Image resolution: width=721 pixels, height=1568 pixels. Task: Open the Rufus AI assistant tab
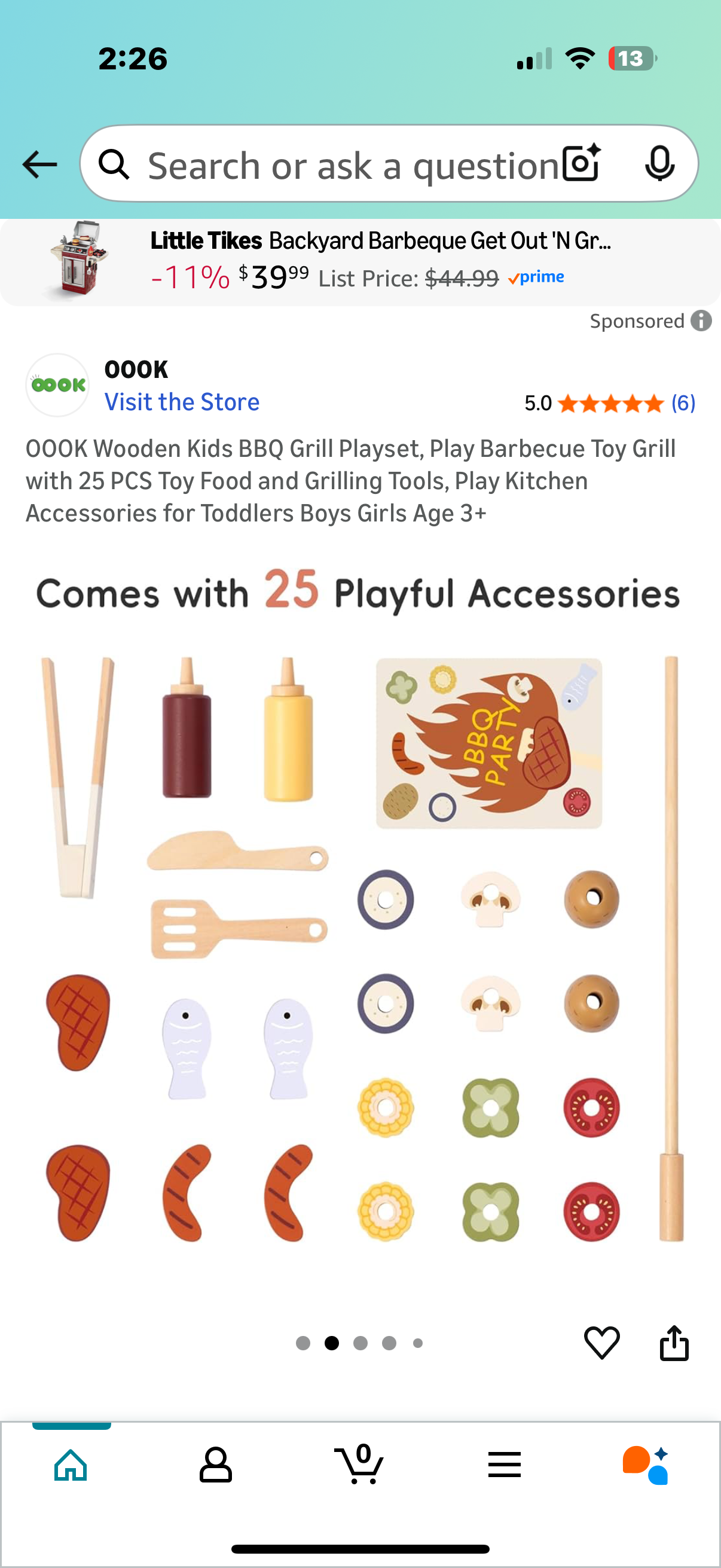[646, 1465]
